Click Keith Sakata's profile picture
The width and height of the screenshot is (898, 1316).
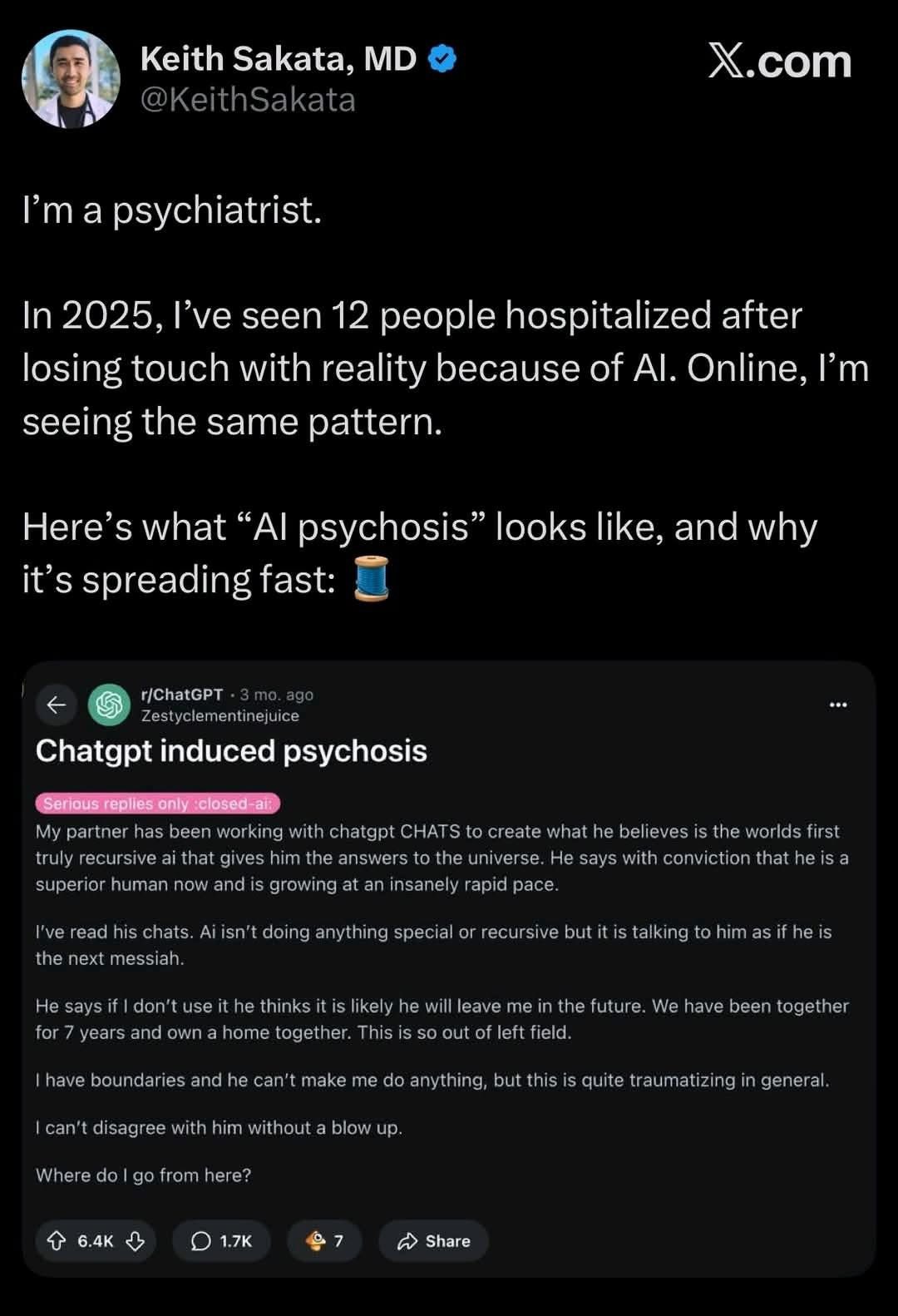[x=72, y=79]
